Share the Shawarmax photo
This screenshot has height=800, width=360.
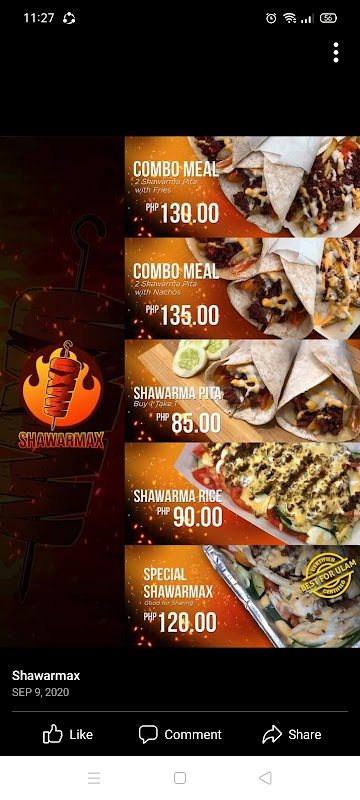click(292, 734)
